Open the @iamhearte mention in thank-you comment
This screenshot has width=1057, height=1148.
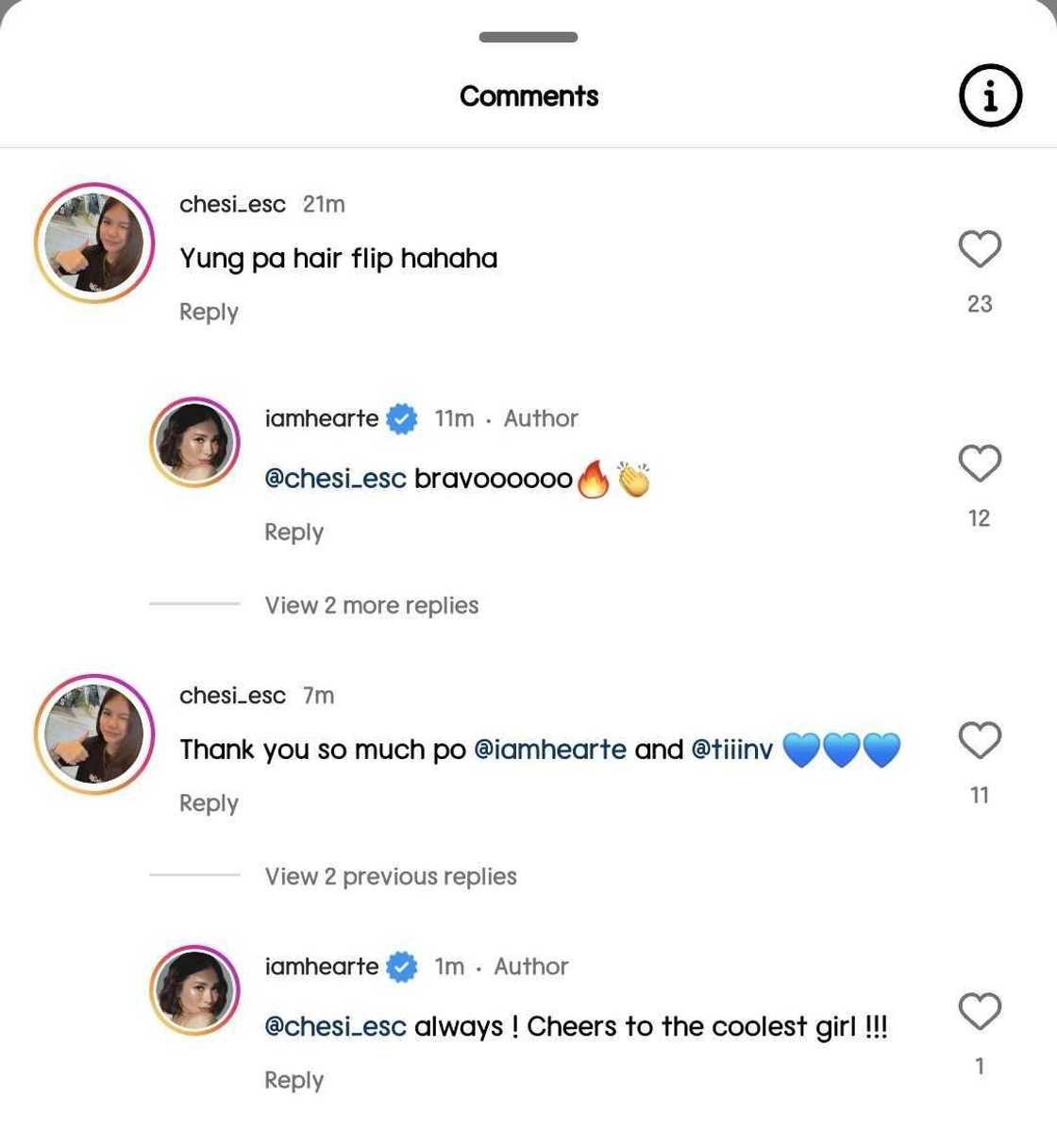549,750
